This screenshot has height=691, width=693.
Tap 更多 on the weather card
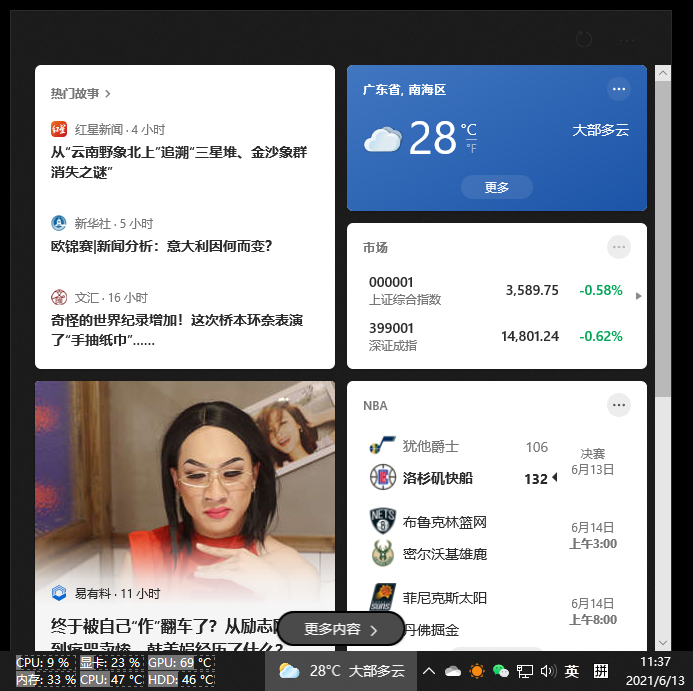click(x=497, y=187)
